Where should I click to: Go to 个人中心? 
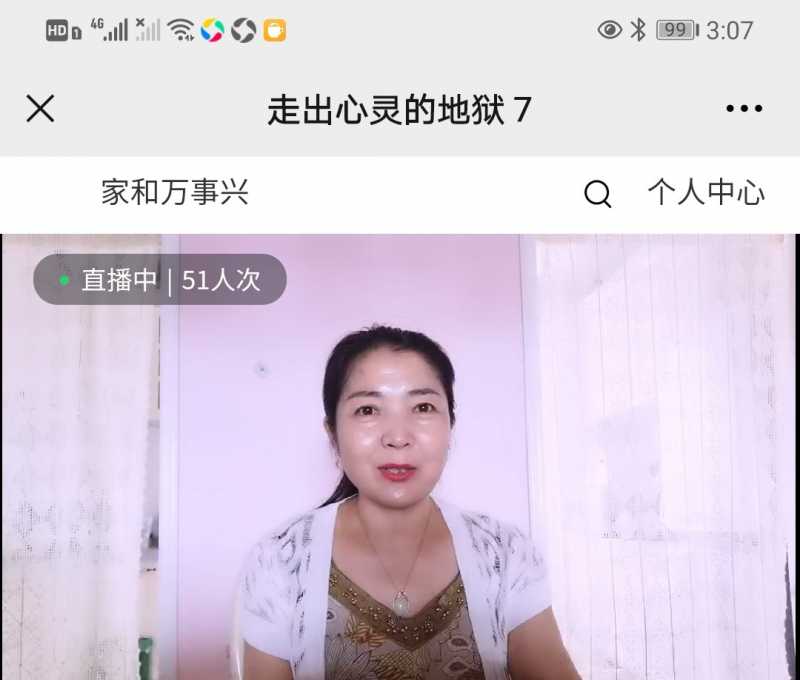click(x=706, y=193)
